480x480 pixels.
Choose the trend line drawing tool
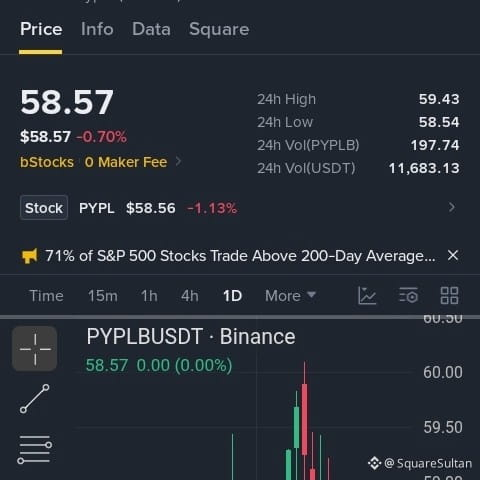click(x=35, y=399)
